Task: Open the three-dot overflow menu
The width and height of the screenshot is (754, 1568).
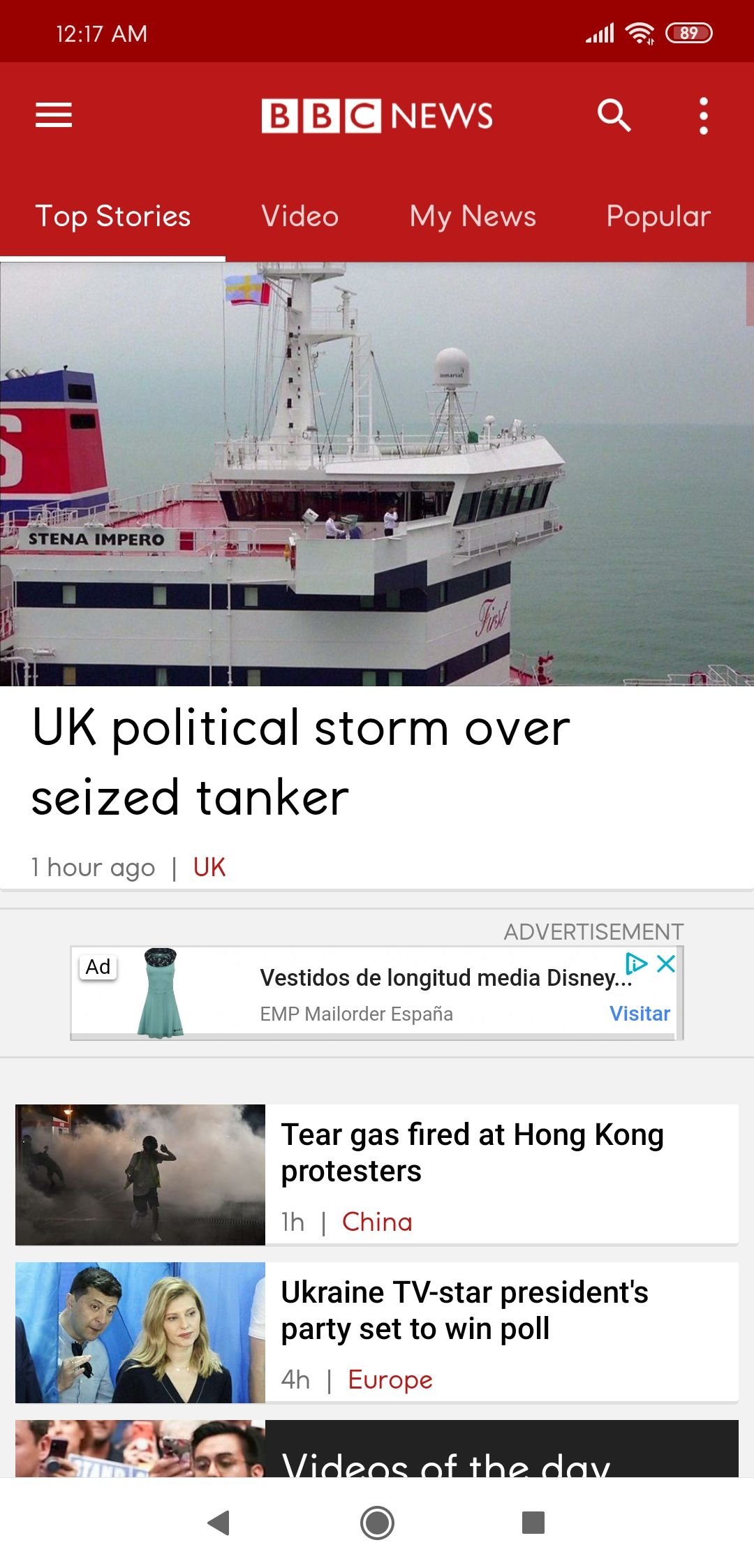Action: (x=703, y=115)
